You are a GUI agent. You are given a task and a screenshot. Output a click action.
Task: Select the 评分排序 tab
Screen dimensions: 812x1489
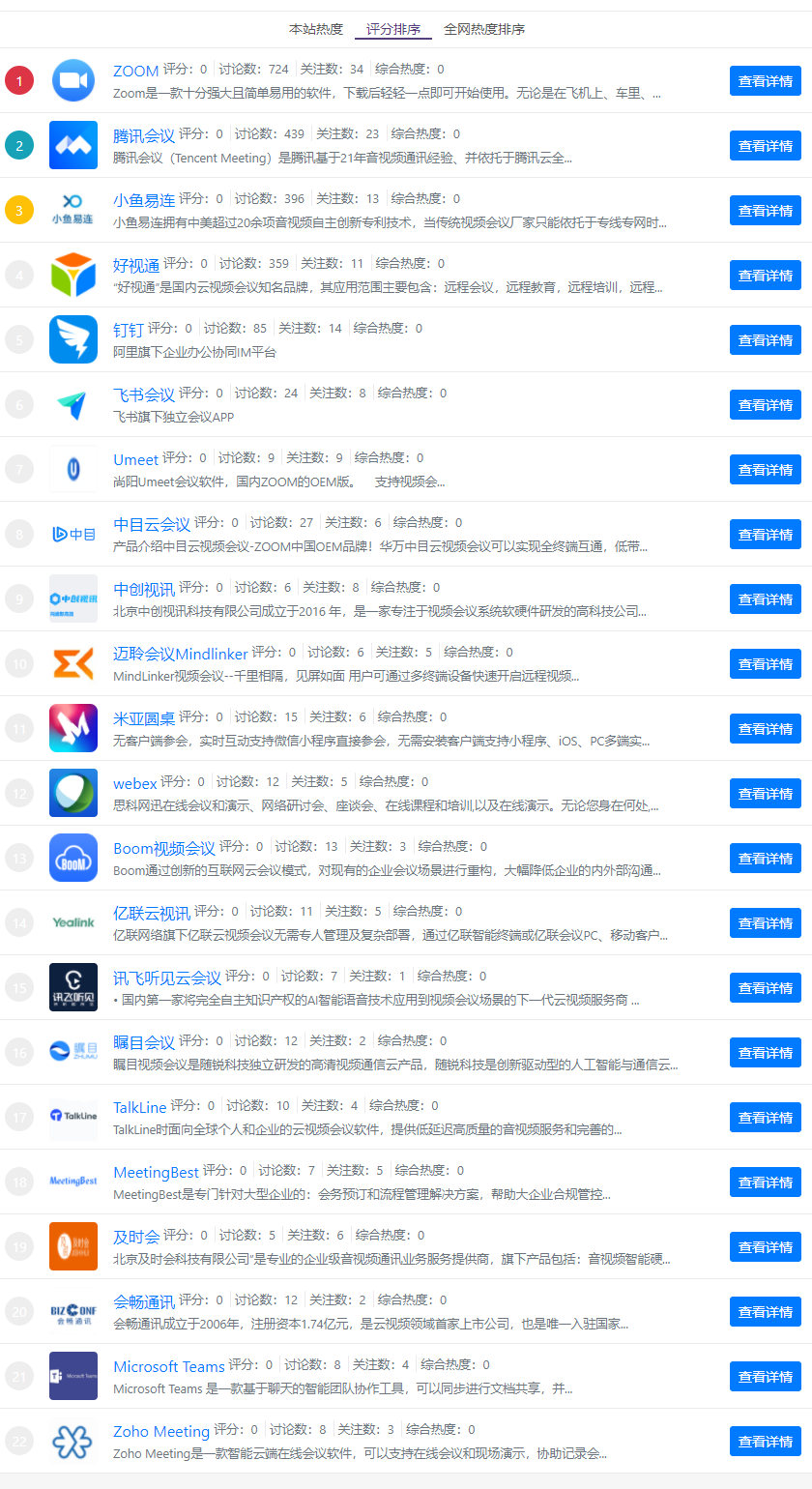pyautogui.click(x=393, y=29)
